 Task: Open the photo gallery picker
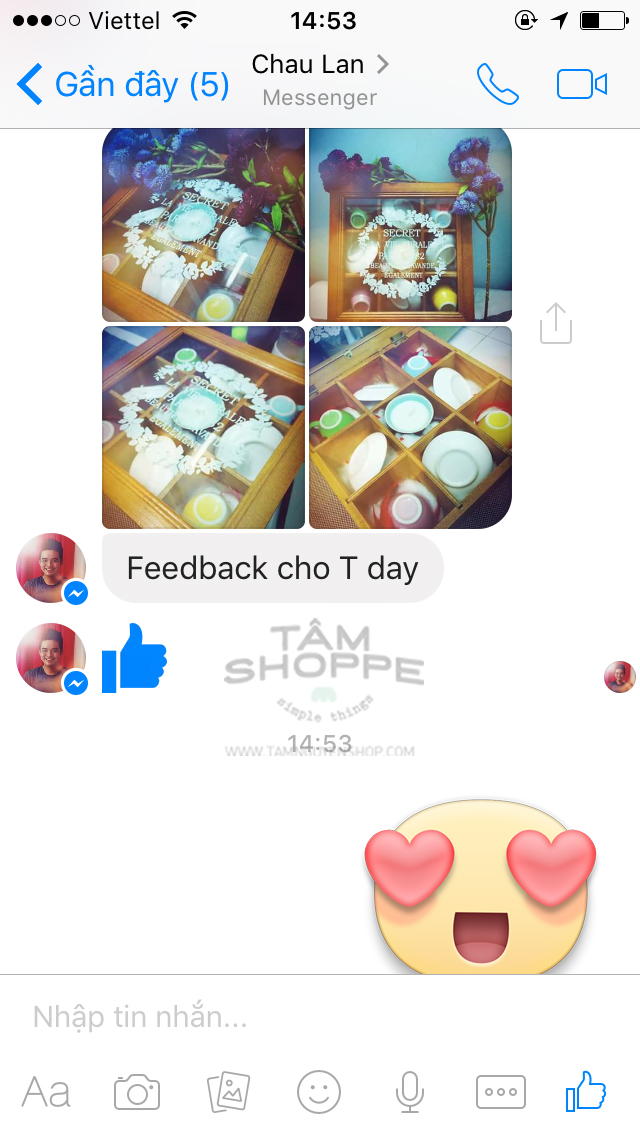coord(228,1092)
